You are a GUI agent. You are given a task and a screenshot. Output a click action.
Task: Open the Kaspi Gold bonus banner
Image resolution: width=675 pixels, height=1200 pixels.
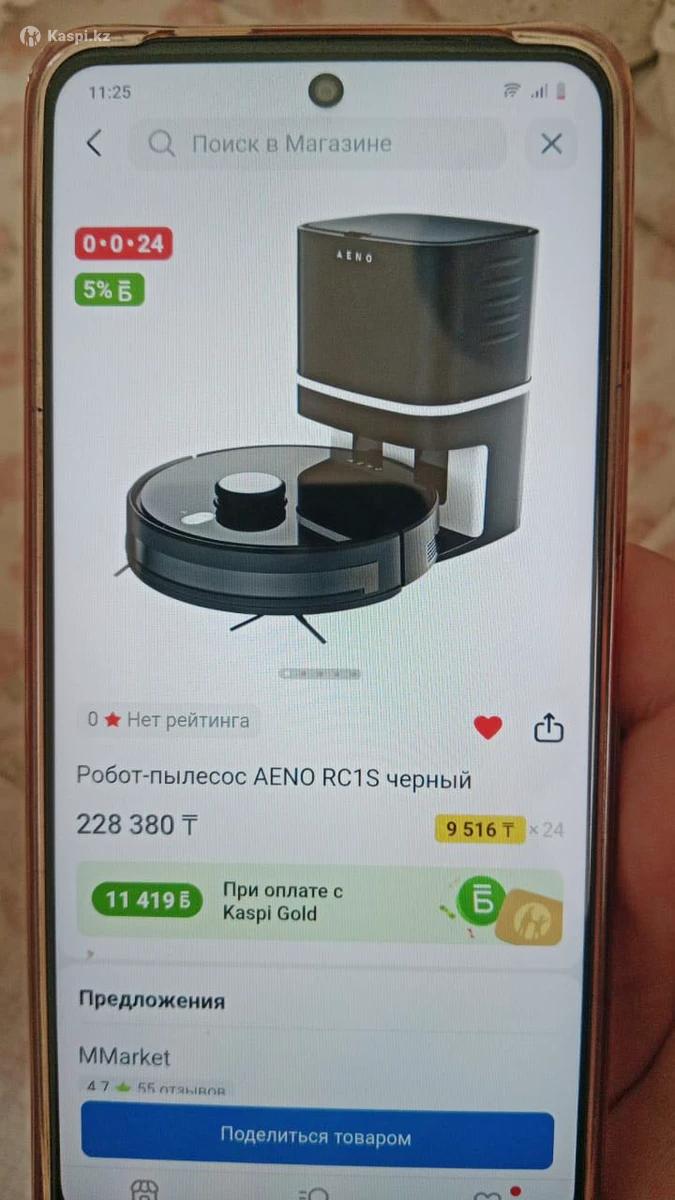tap(320, 901)
